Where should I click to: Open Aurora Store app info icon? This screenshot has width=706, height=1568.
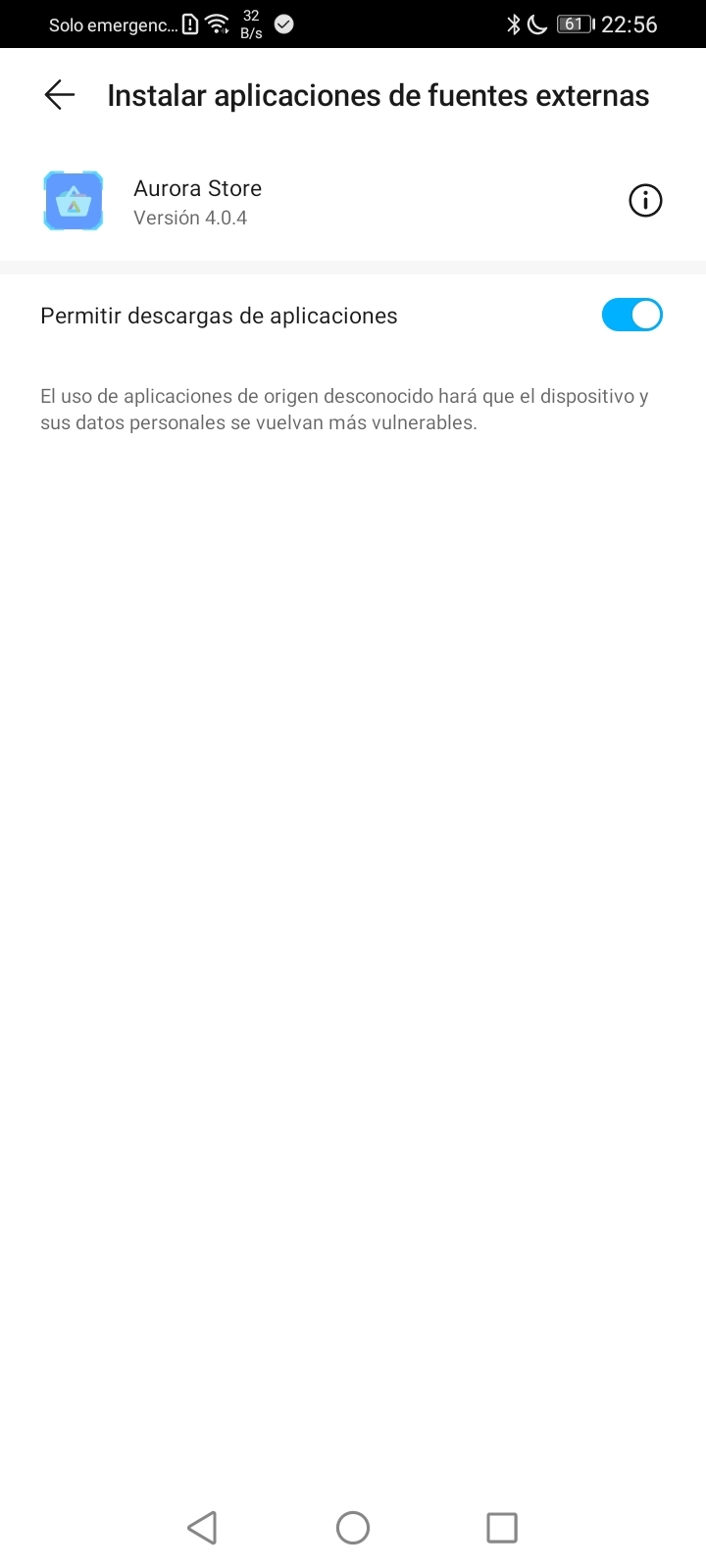coord(644,201)
